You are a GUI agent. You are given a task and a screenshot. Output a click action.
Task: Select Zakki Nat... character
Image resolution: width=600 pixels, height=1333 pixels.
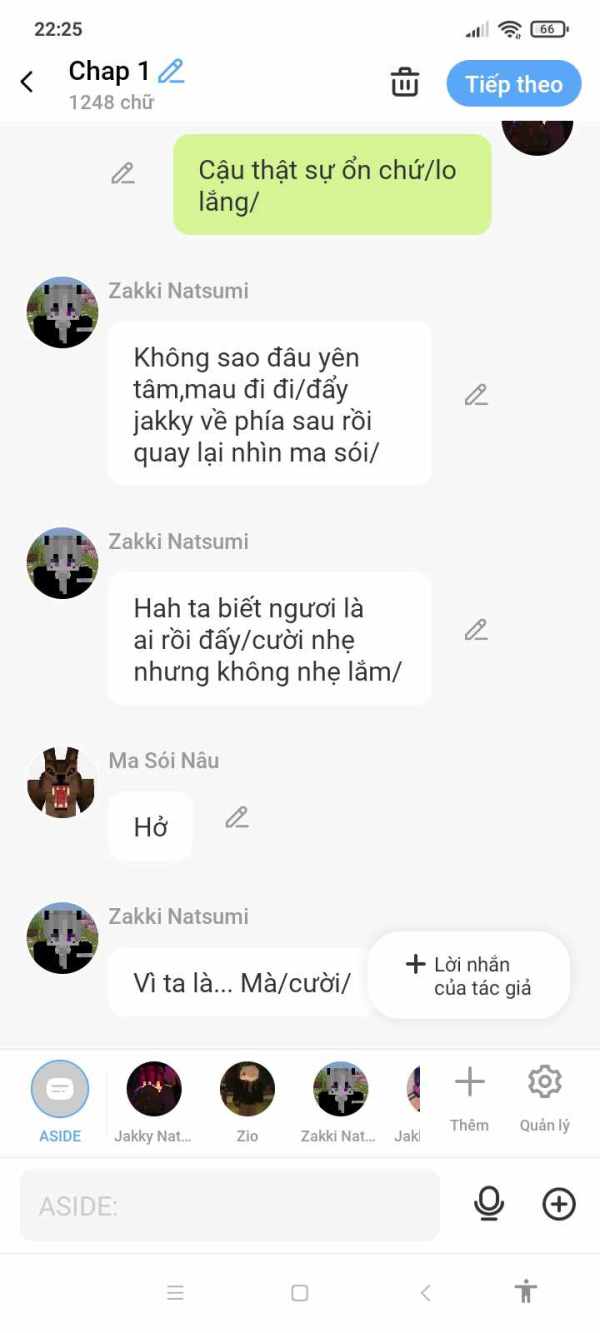coord(340,1102)
